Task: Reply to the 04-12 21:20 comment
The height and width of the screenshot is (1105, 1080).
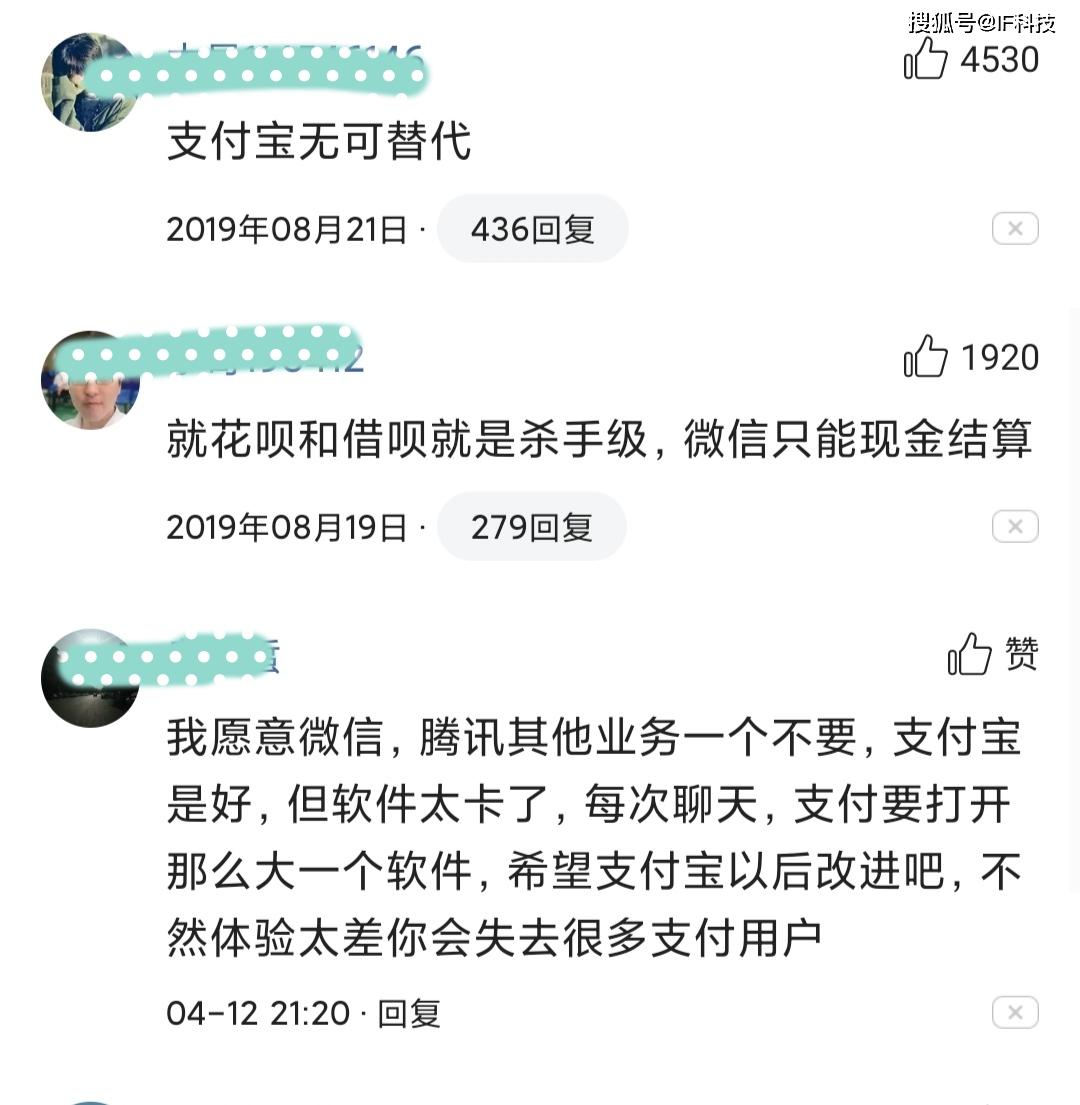Action: pyautogui.click(x=409, y=1013)
